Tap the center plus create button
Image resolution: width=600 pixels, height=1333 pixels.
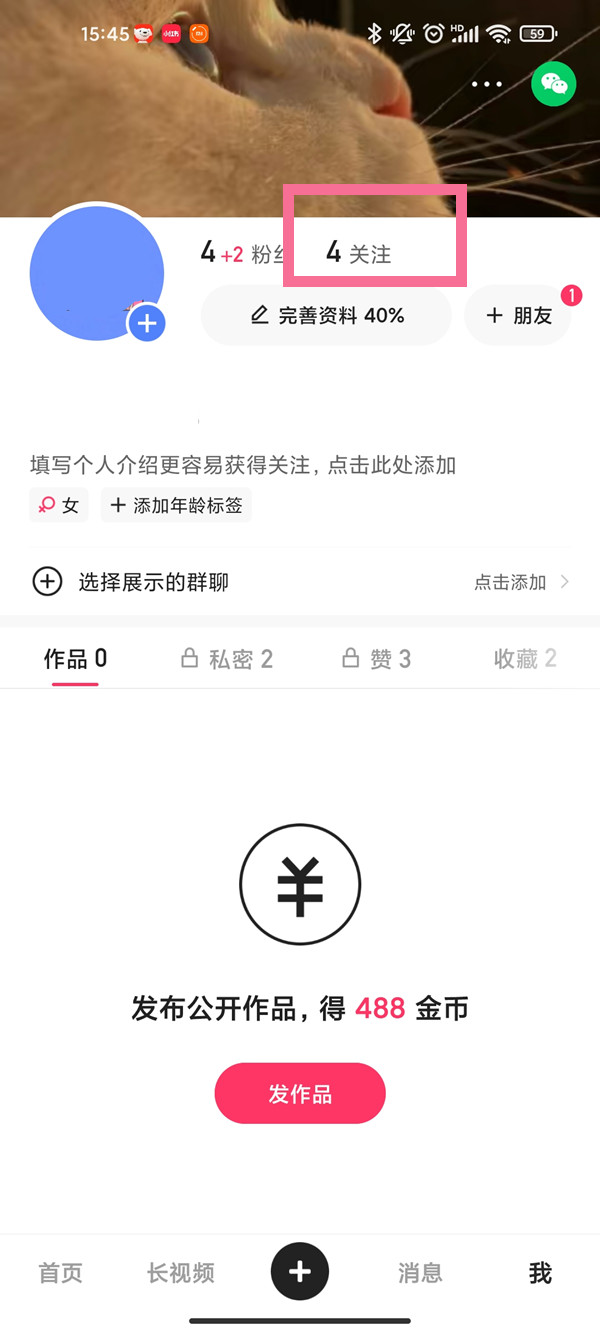pos(300,1271)
